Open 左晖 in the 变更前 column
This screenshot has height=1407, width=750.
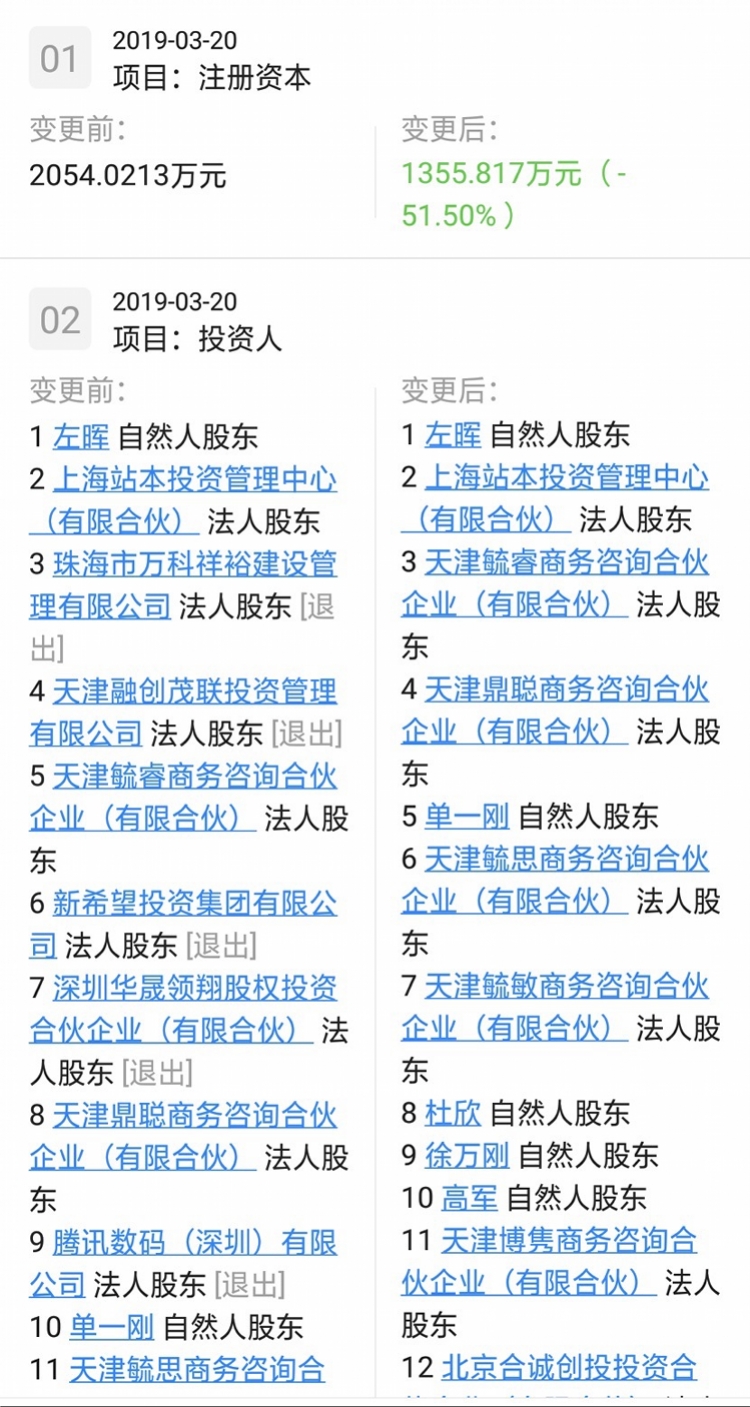tap(81, 436)
